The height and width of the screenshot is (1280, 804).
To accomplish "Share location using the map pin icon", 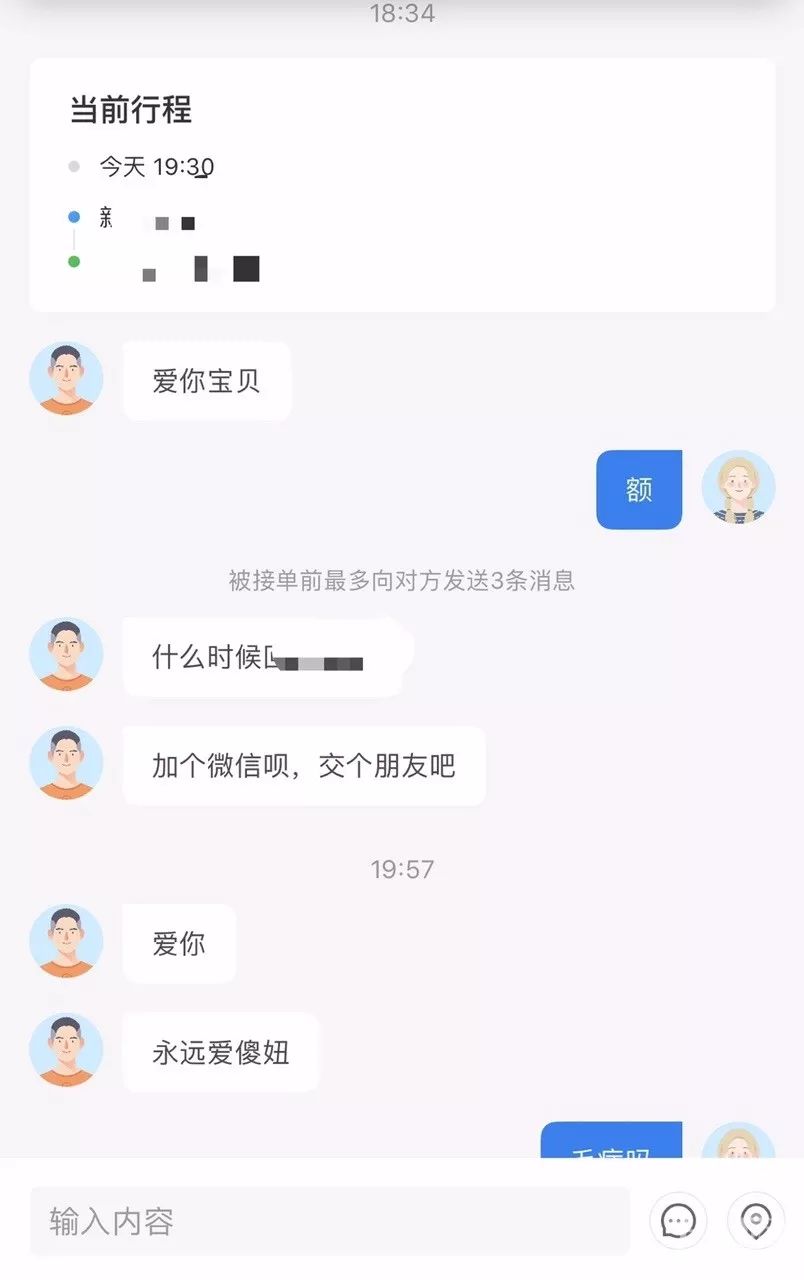I will pos(755,1221).
